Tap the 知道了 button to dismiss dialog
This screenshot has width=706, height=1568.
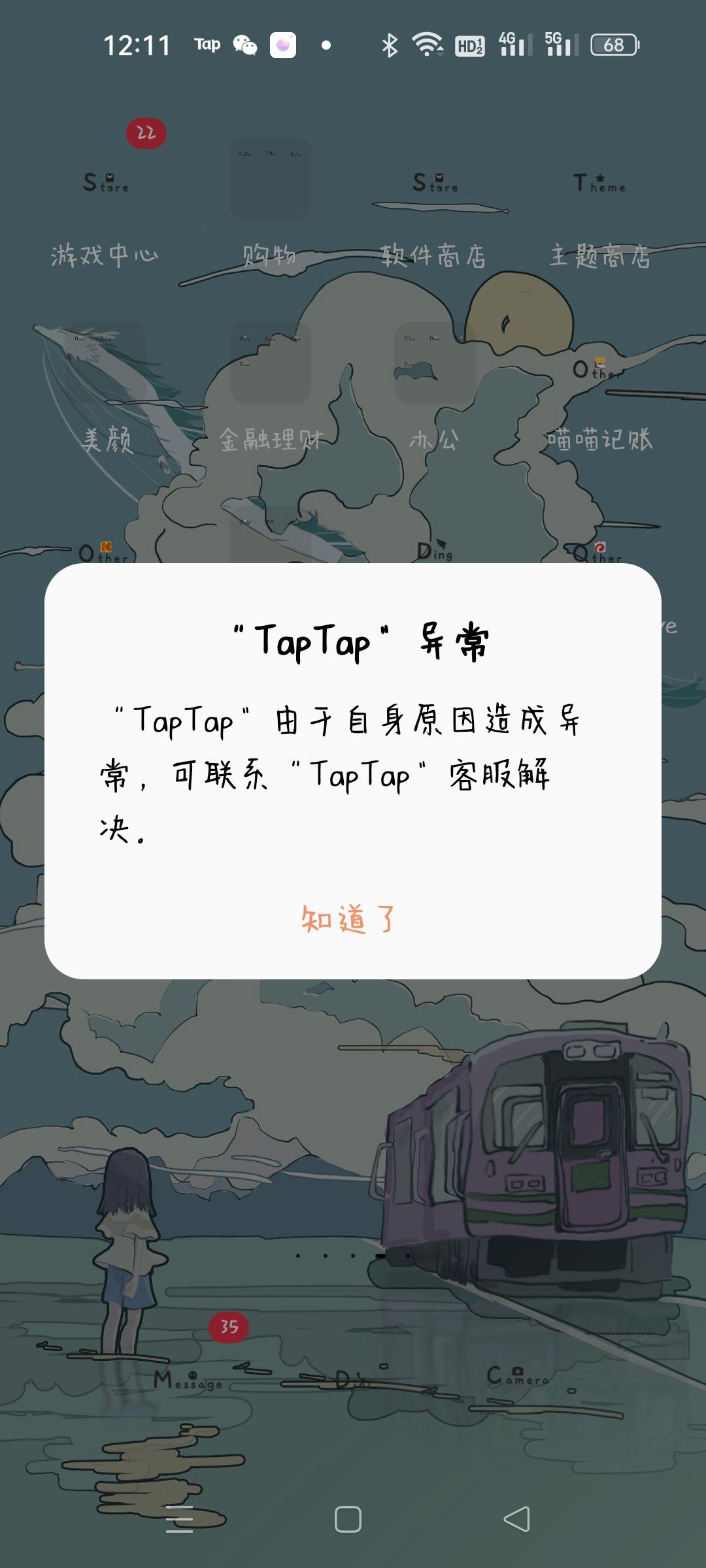pyautogui.click(x=351, y=920)
